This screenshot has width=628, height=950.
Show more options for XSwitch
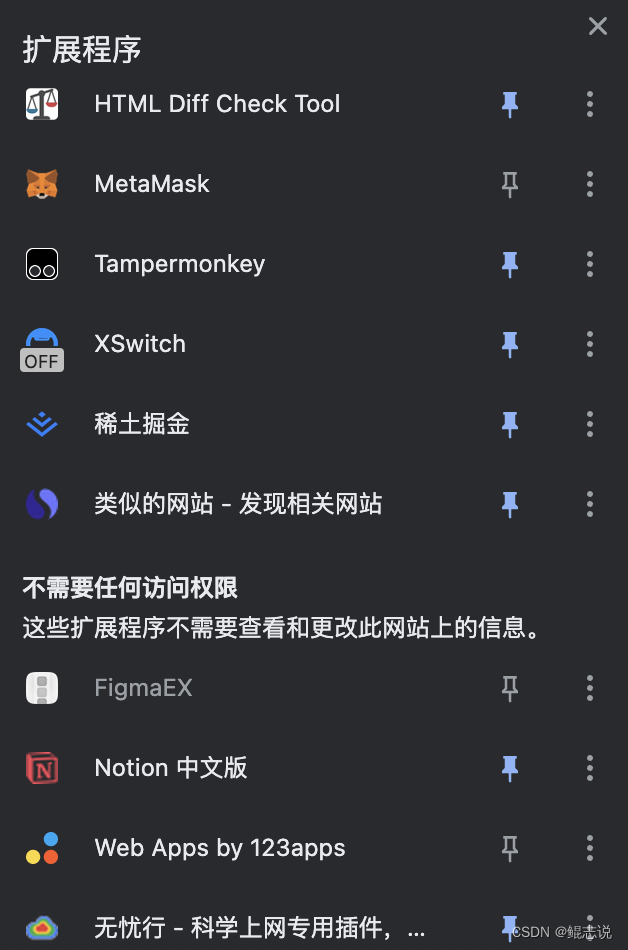click(590, 344)
